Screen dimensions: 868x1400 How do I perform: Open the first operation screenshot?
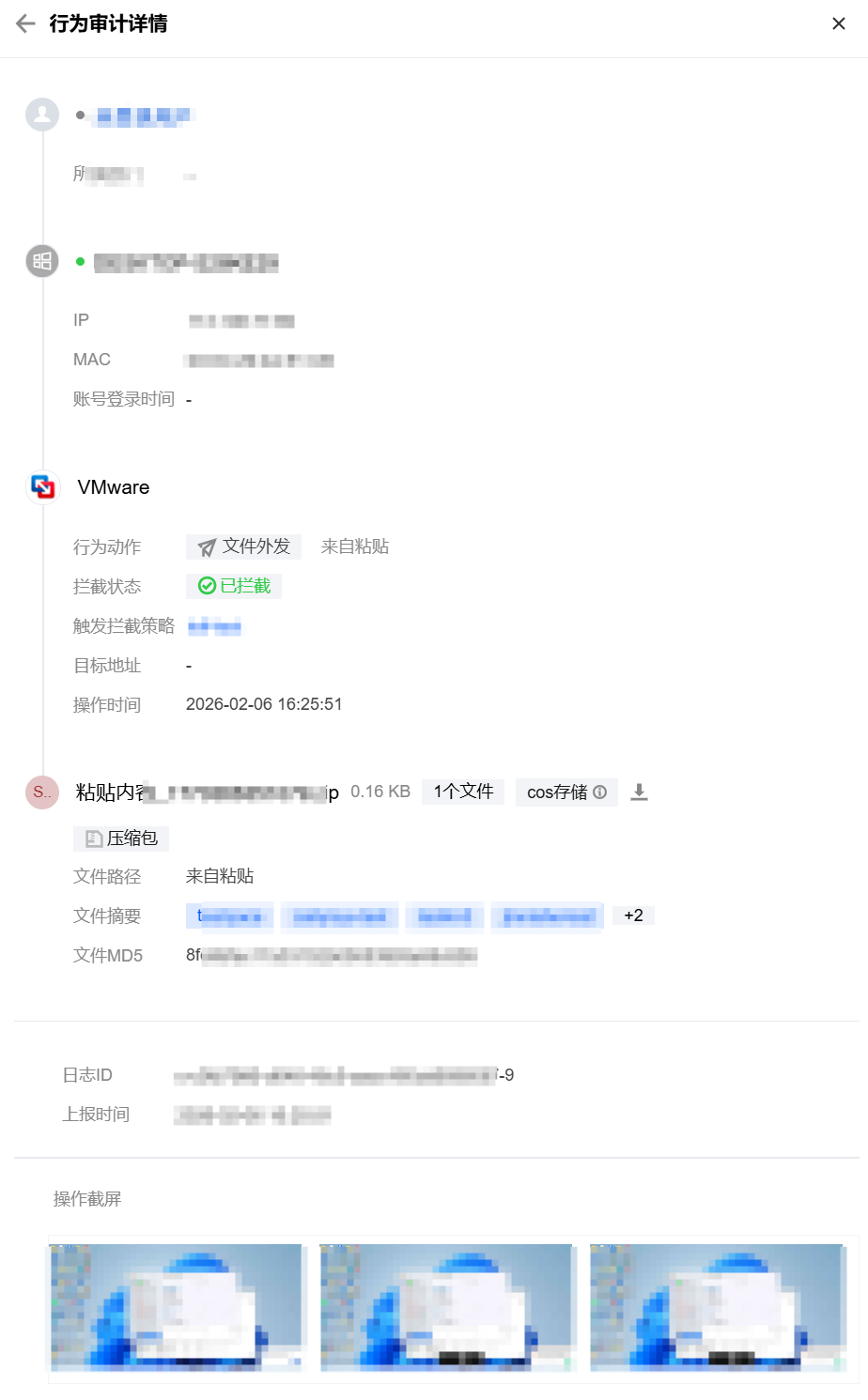tap(178, 1307)
